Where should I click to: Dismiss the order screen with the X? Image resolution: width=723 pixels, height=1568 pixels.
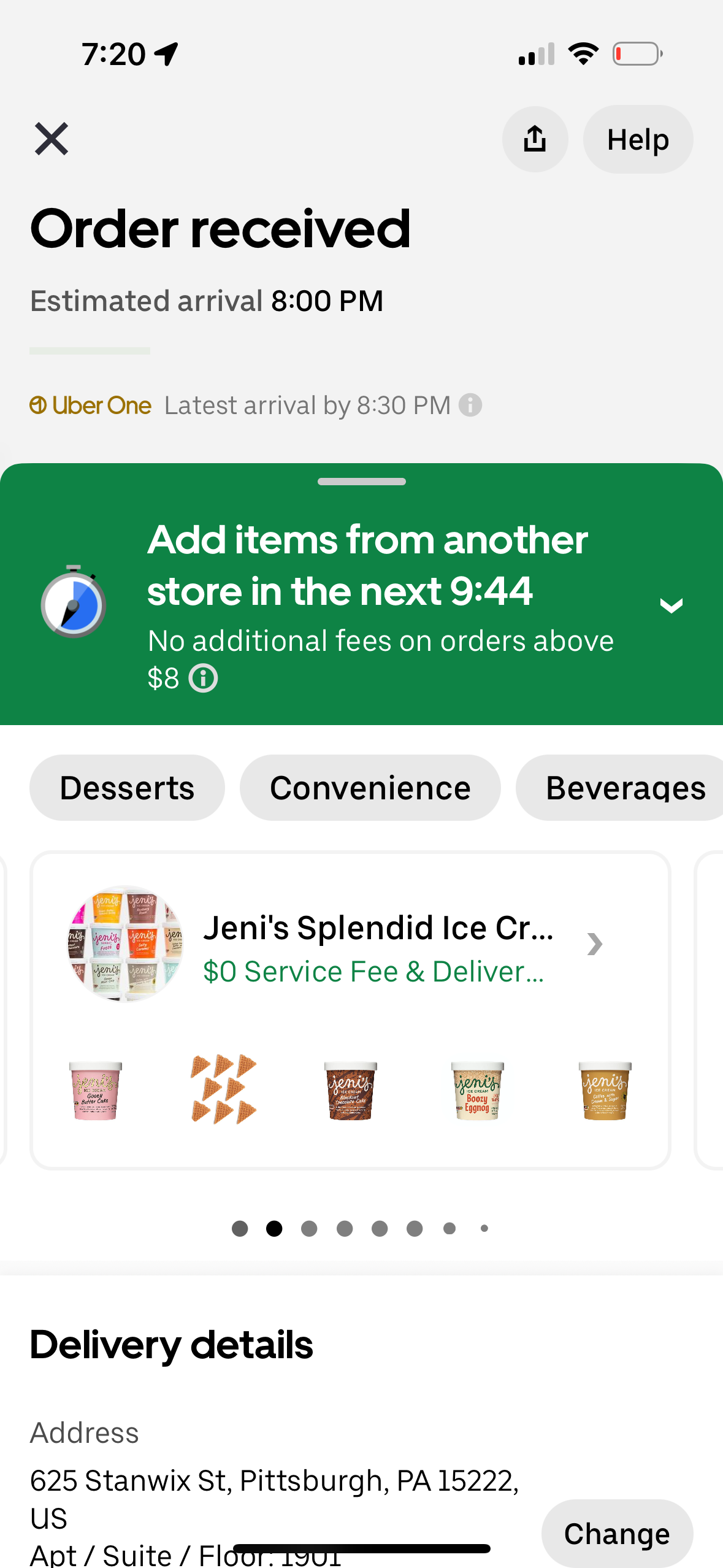pyautogui.click(x=51, y=139)
